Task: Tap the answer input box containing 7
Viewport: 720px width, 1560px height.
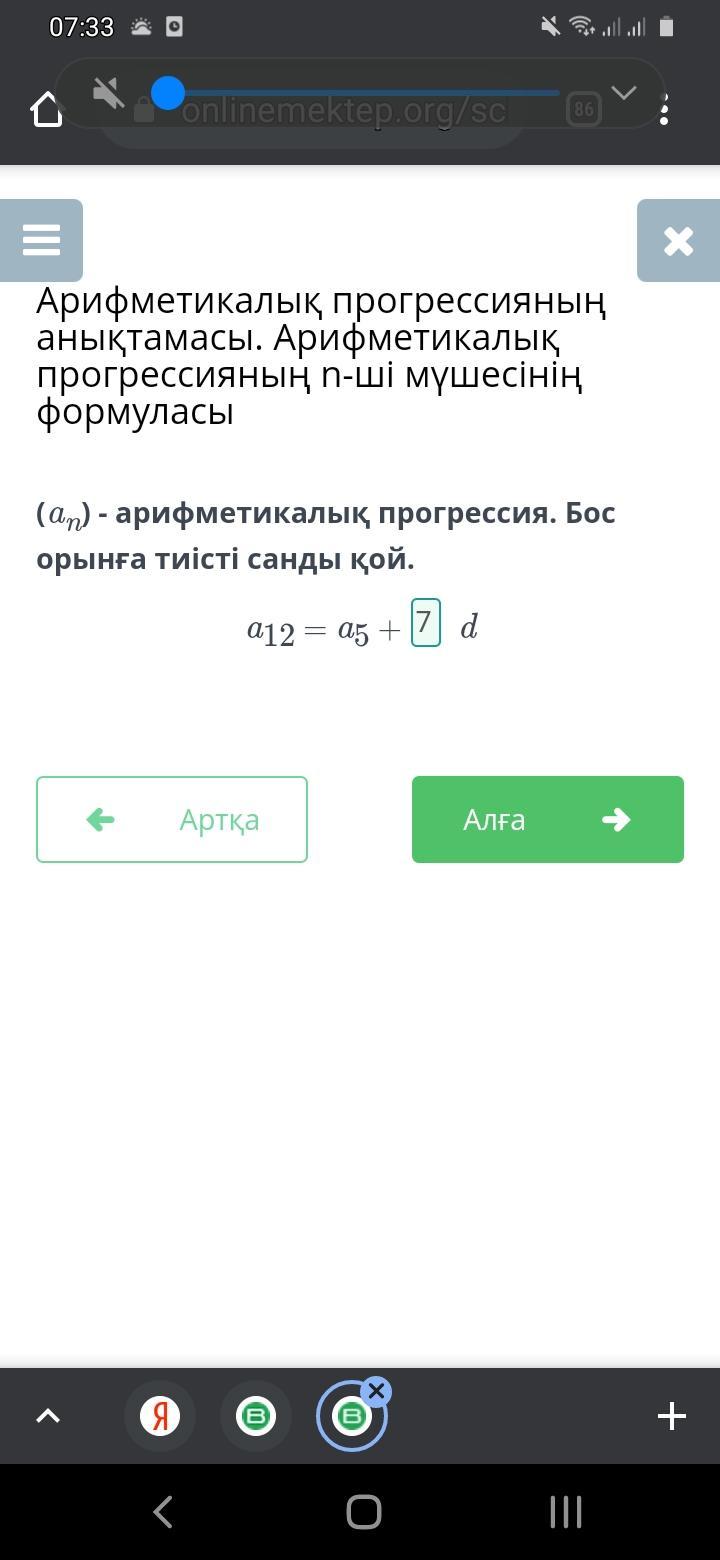Action: [425, 622]
